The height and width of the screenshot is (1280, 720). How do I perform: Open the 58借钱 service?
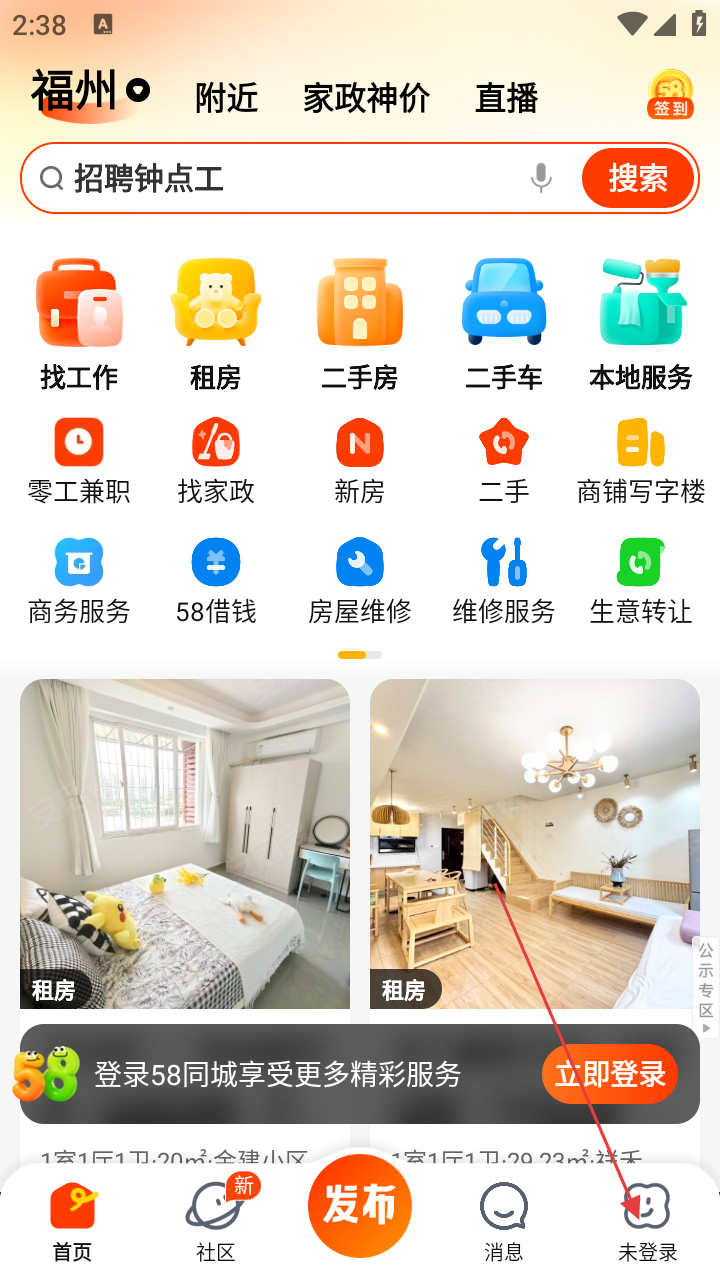tap(216, 580)
